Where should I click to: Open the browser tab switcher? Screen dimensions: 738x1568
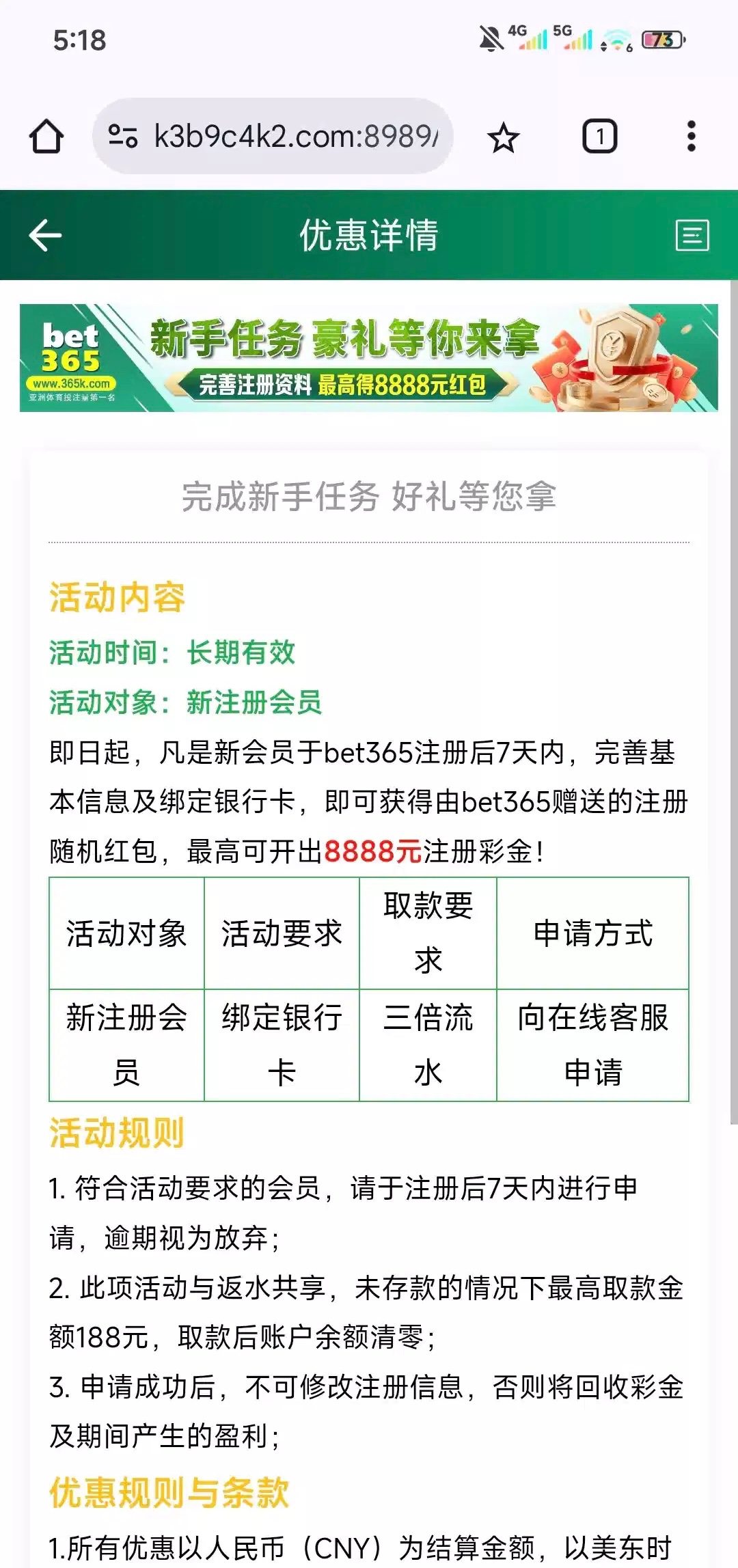point(599,136)
